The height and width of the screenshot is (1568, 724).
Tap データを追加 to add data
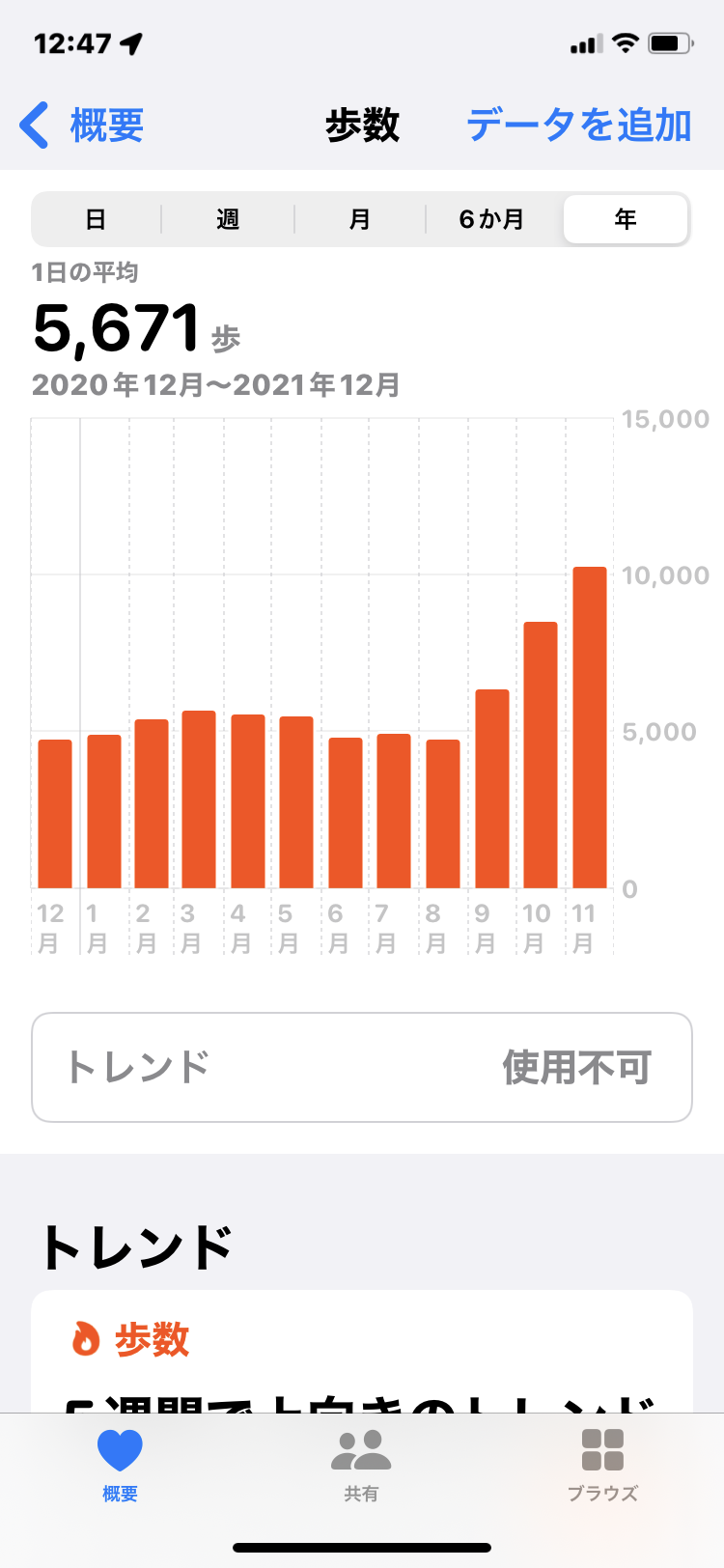point(578,126)
